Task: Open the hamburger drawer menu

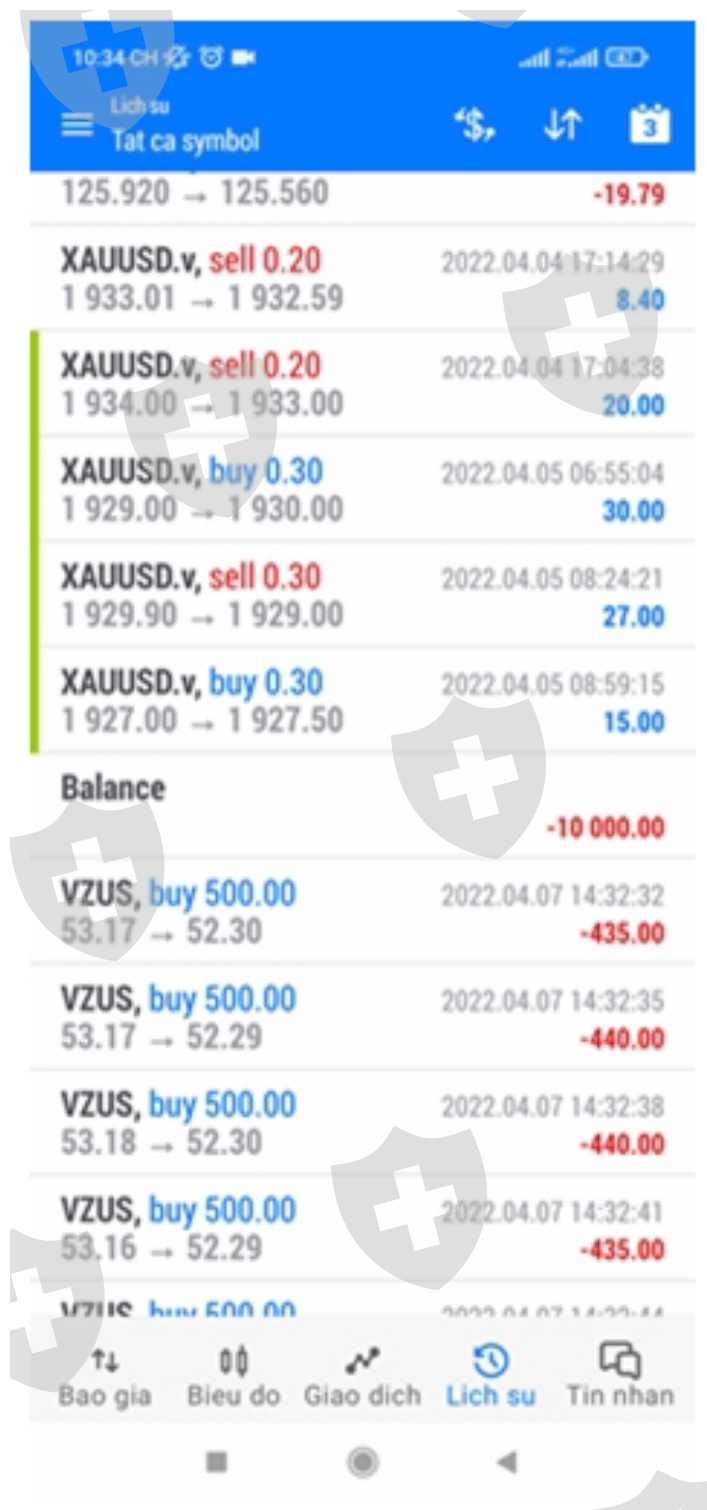Action: [x=77, y=126]
